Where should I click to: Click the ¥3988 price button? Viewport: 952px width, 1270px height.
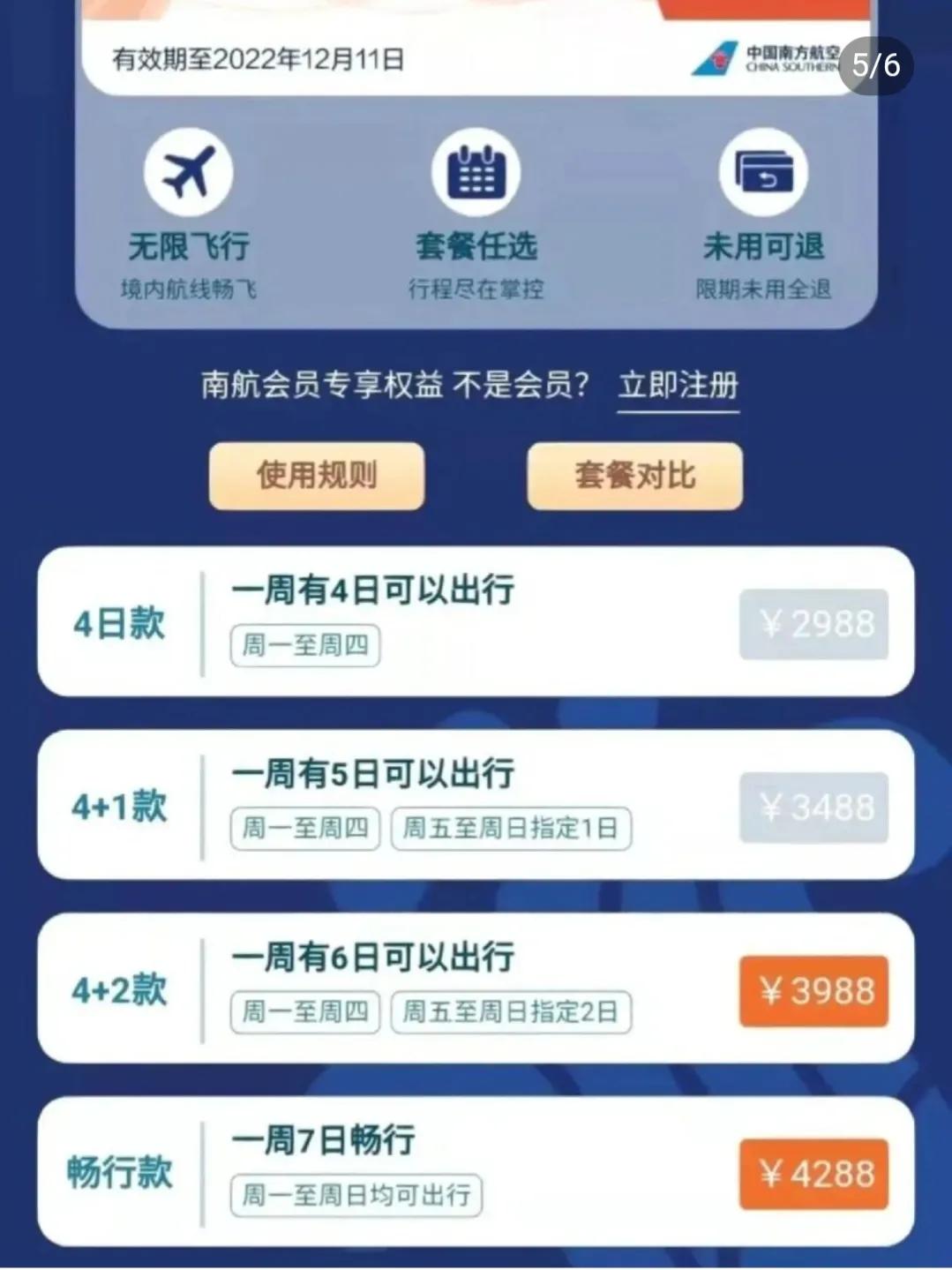(813, 991)
